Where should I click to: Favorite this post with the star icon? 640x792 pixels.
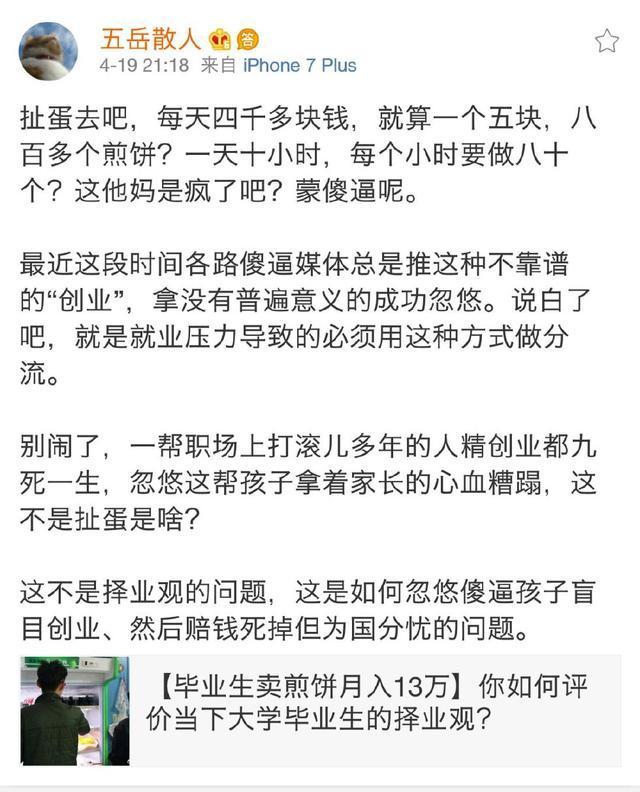pos(606,40)
